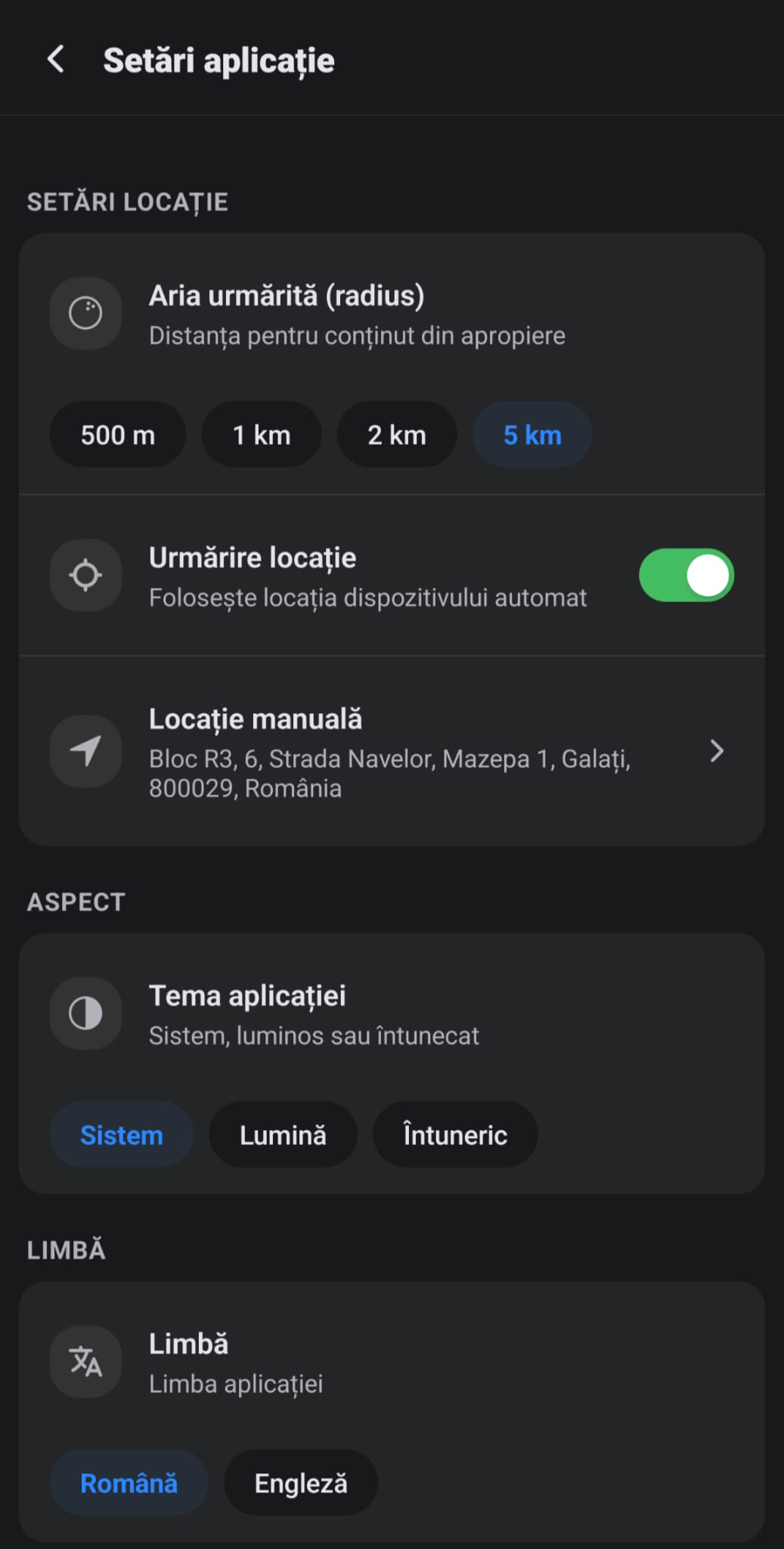Click the half-moon theme icon
The image size is (784, 1549).
85,1014
